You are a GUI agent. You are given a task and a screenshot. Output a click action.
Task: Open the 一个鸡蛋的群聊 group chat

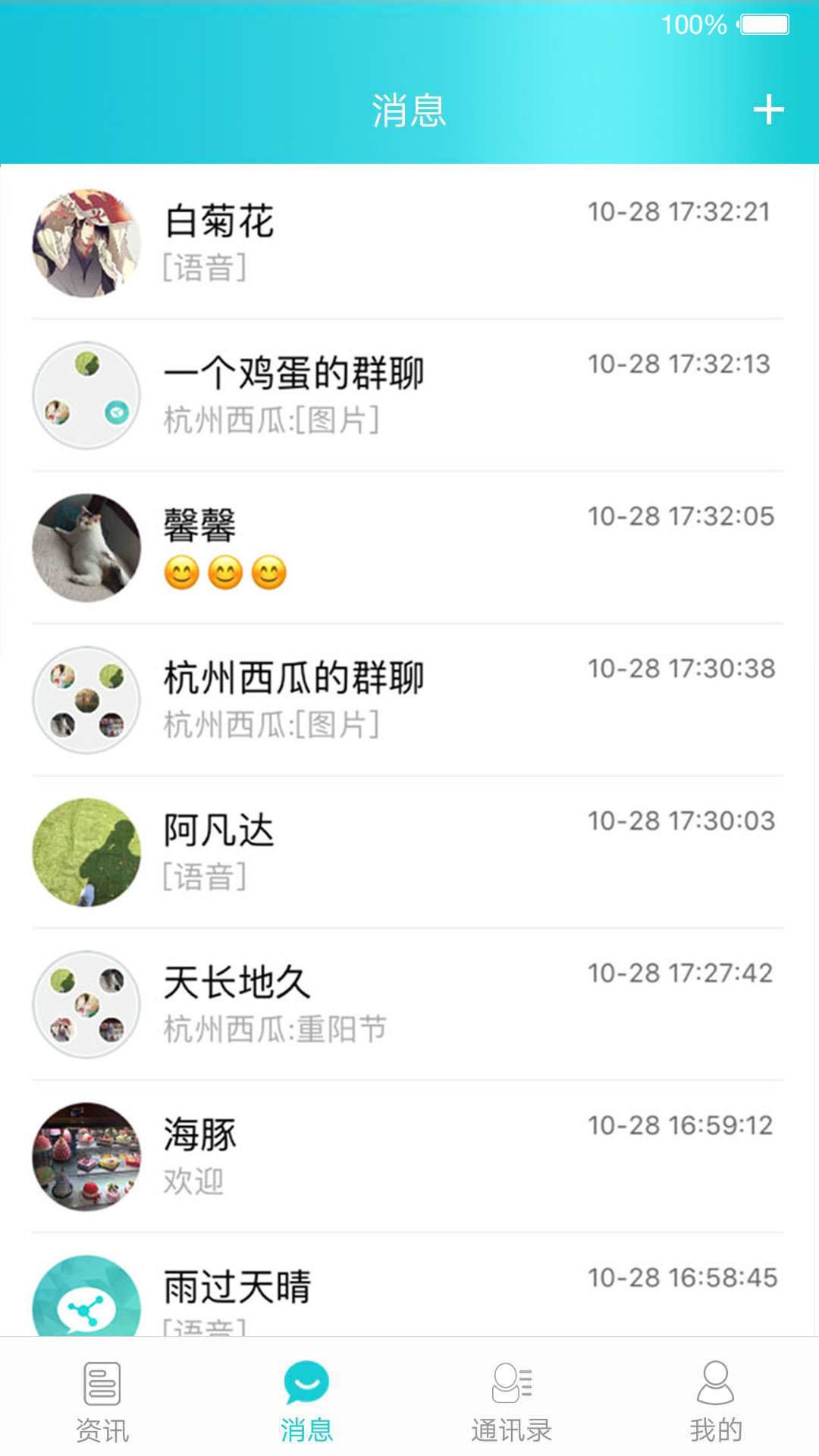pyautogui.click(x=408, y=395)
